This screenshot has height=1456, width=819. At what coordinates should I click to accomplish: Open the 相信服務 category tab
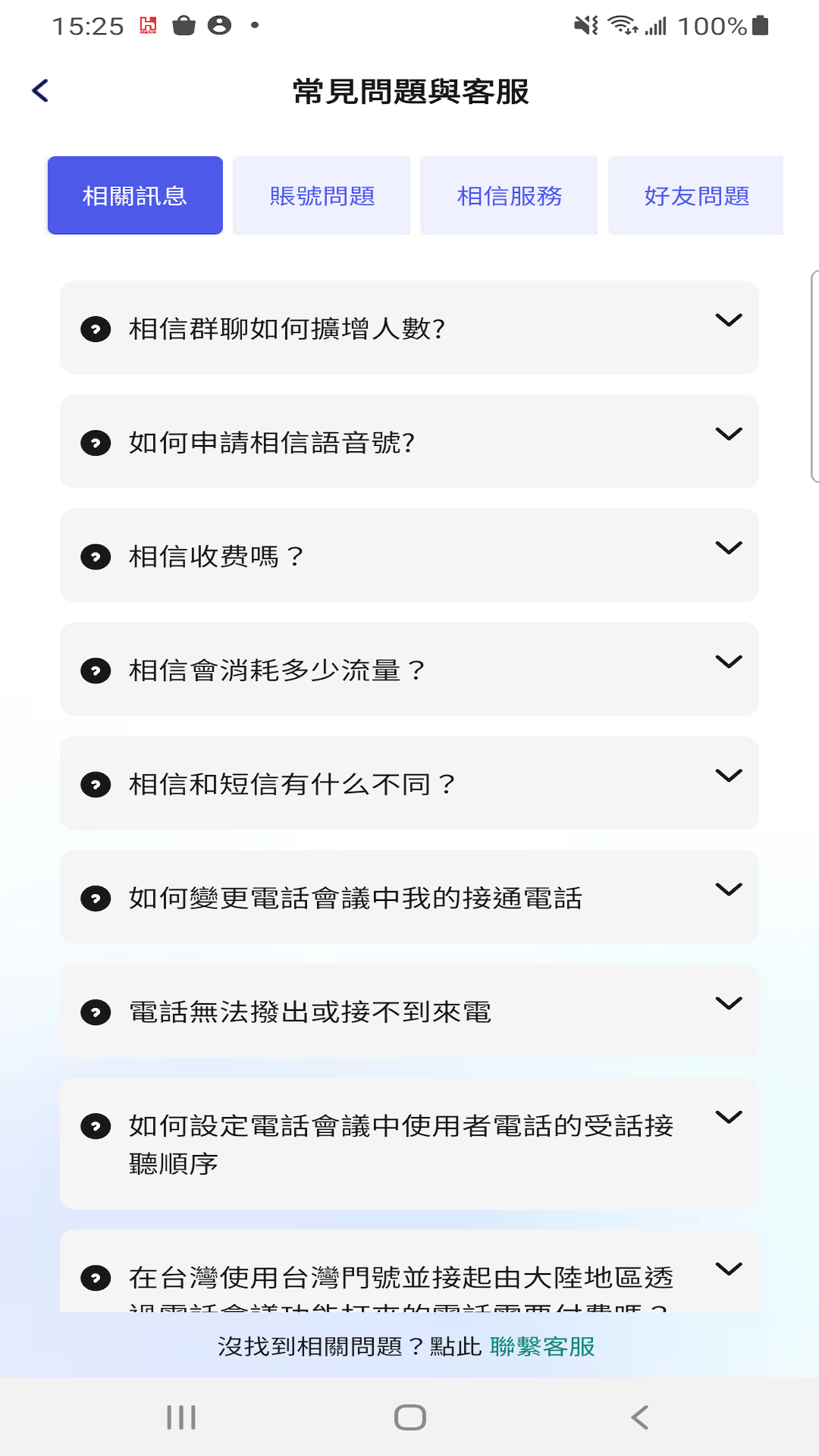click(x=509, y=195)
